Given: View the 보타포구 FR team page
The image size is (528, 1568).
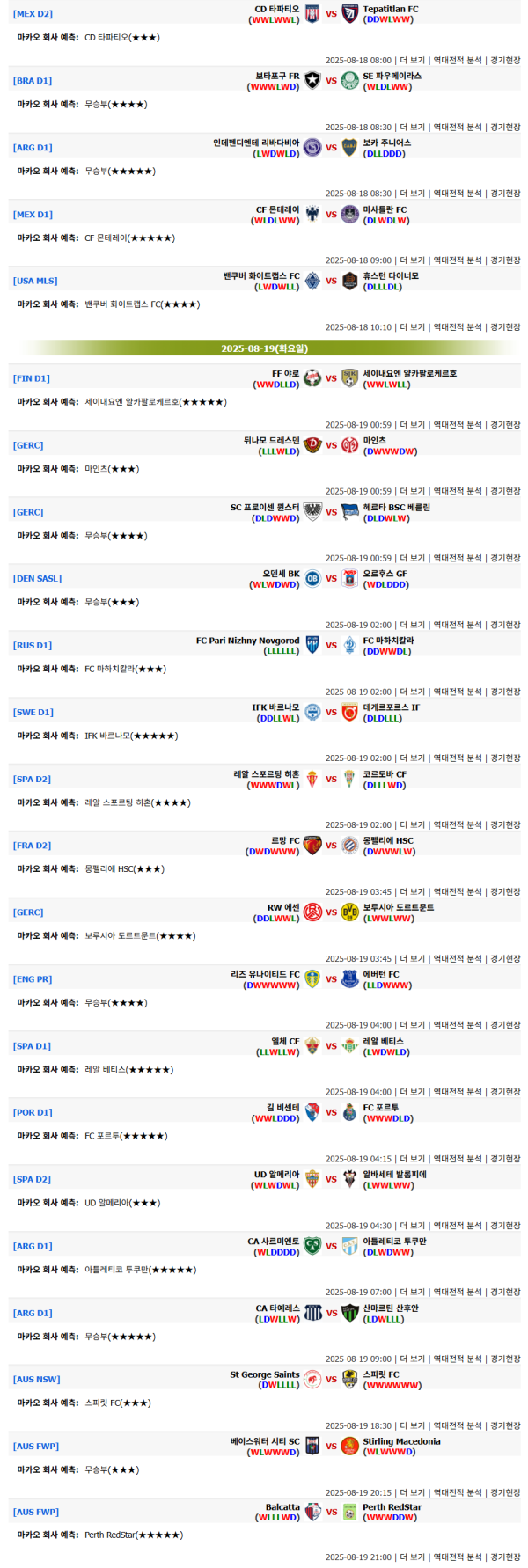Looking at the screenshot, I should (x=277, y=77).
